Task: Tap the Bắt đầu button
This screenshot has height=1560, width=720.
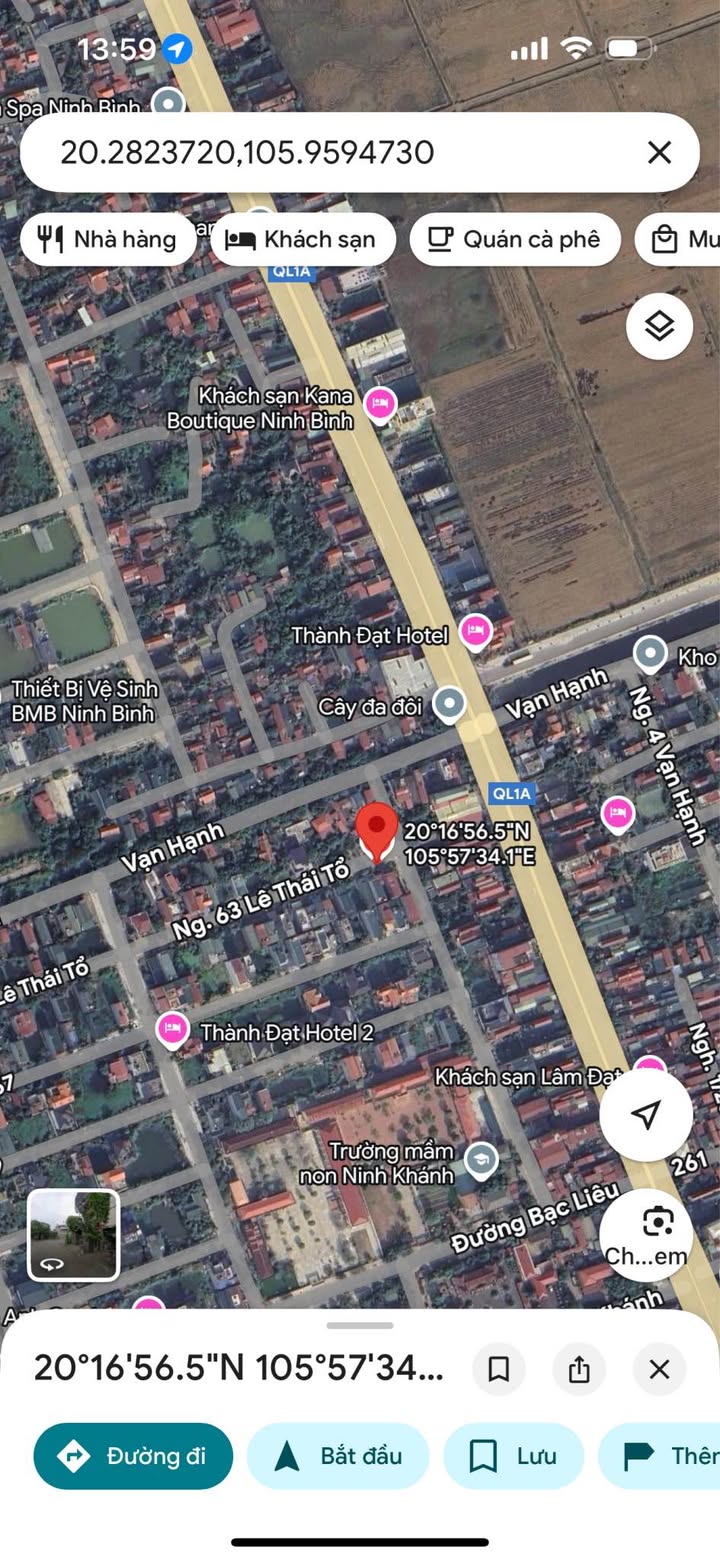Action: pyautogui.click(x=338, y=1456)
